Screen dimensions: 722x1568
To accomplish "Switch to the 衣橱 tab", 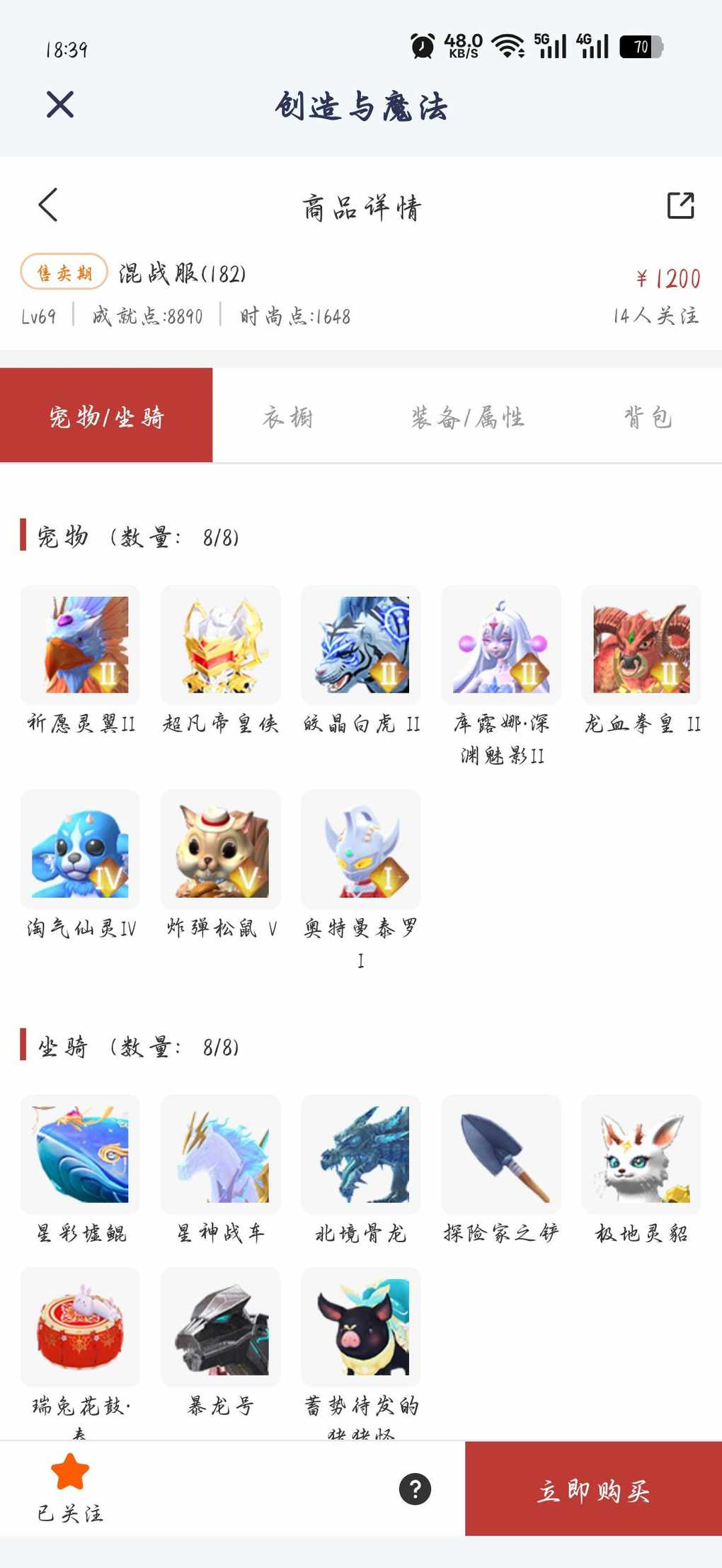I will coord(287,417).
